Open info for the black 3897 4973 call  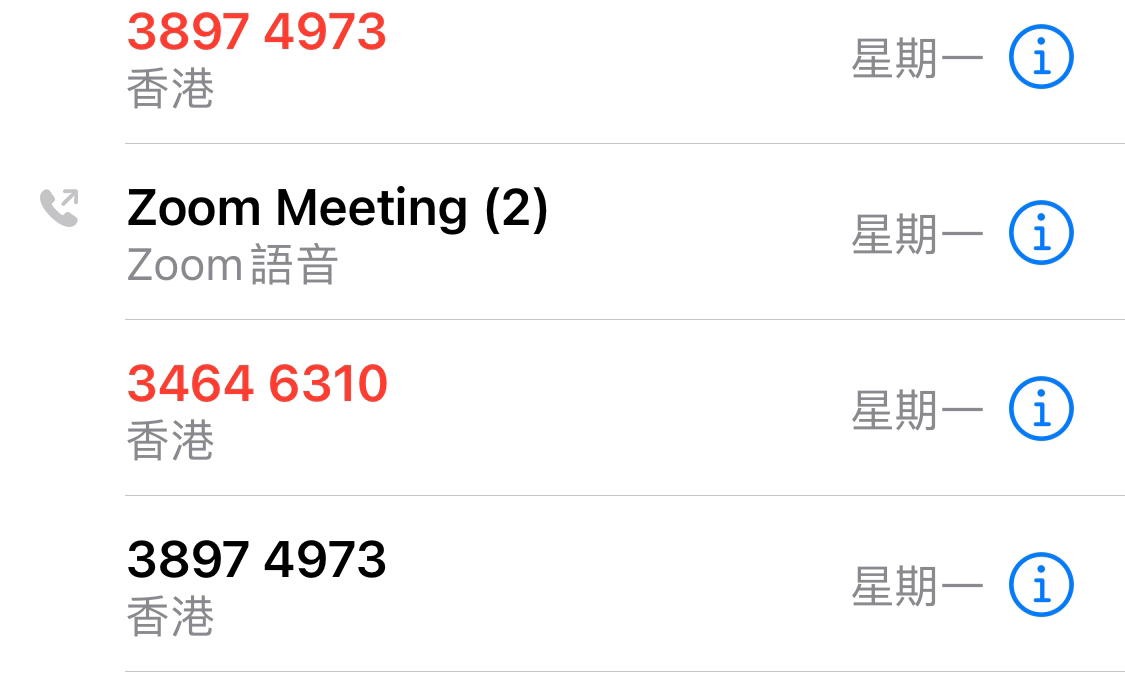point(1040,585)
